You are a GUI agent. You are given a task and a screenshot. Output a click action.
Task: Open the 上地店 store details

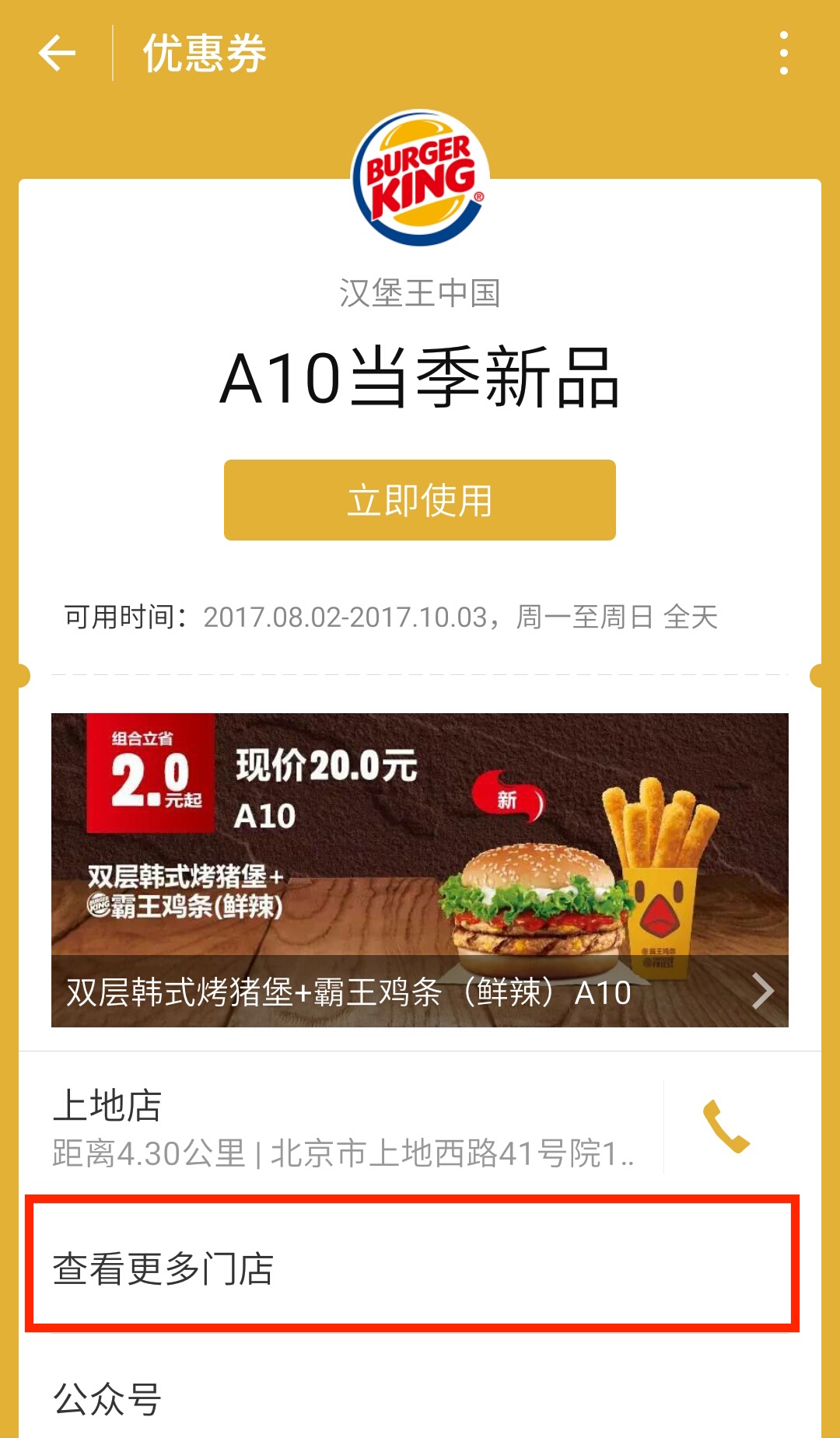point(342,1128)
